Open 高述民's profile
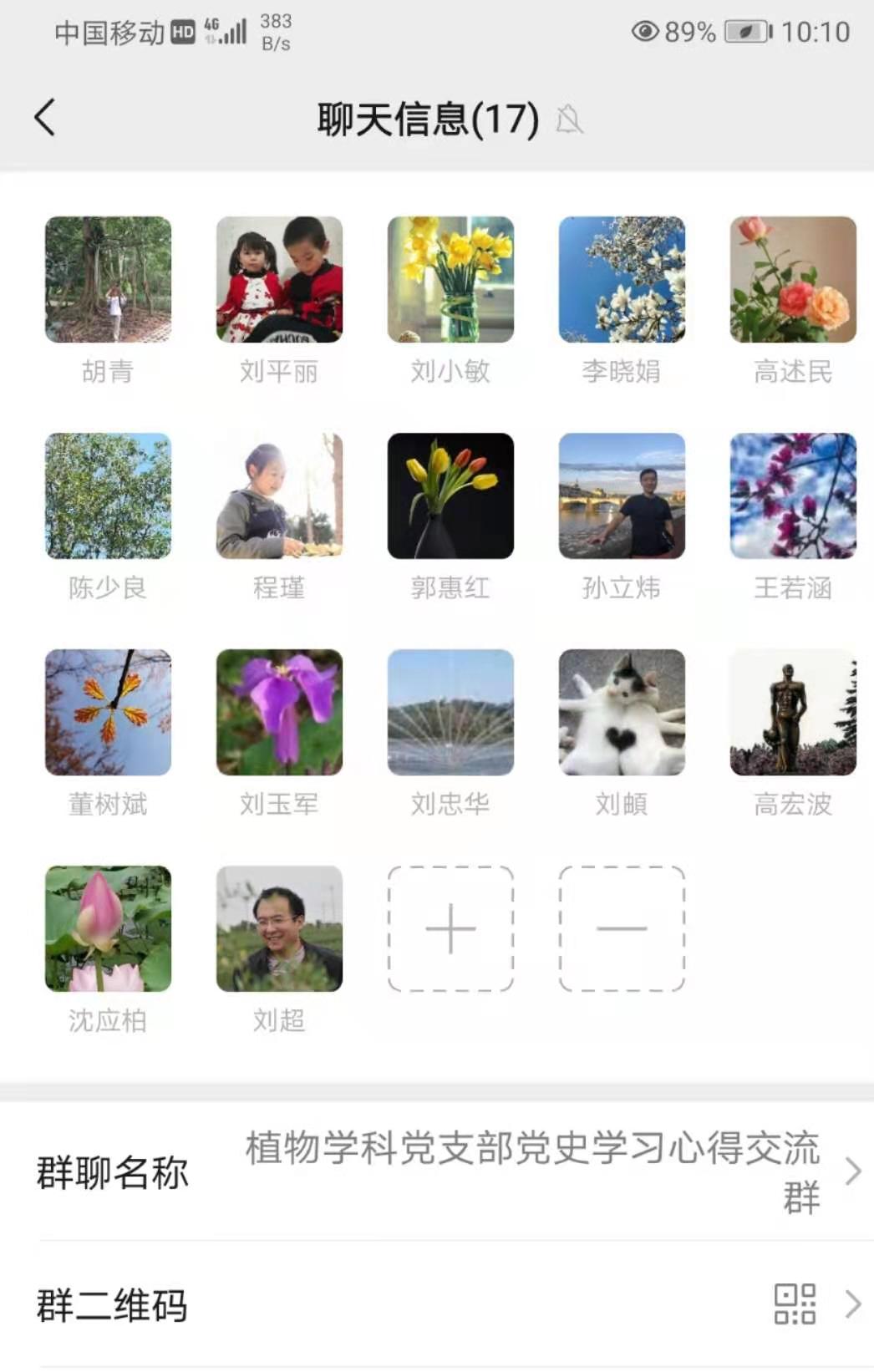The width and height of the screenshot is (874, 1372). click(793, 280)
